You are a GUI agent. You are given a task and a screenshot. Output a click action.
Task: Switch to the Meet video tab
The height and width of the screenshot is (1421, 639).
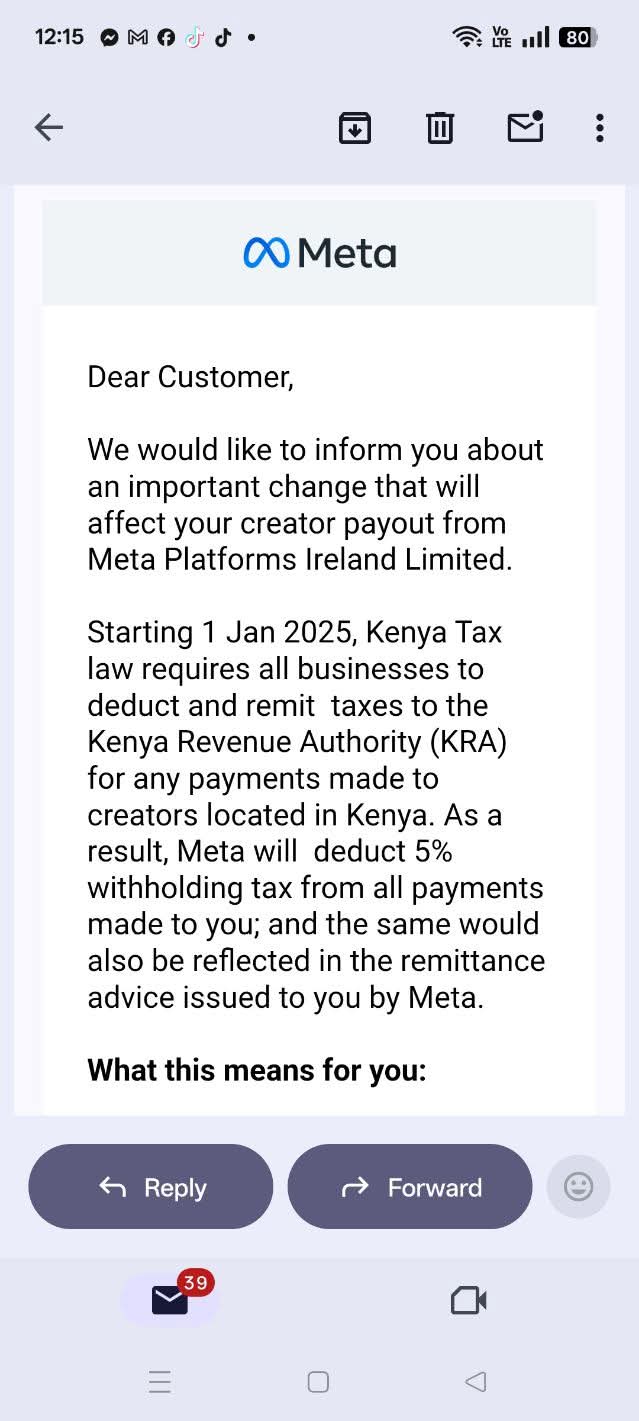pyautogui.click(x=468, y=1300)
